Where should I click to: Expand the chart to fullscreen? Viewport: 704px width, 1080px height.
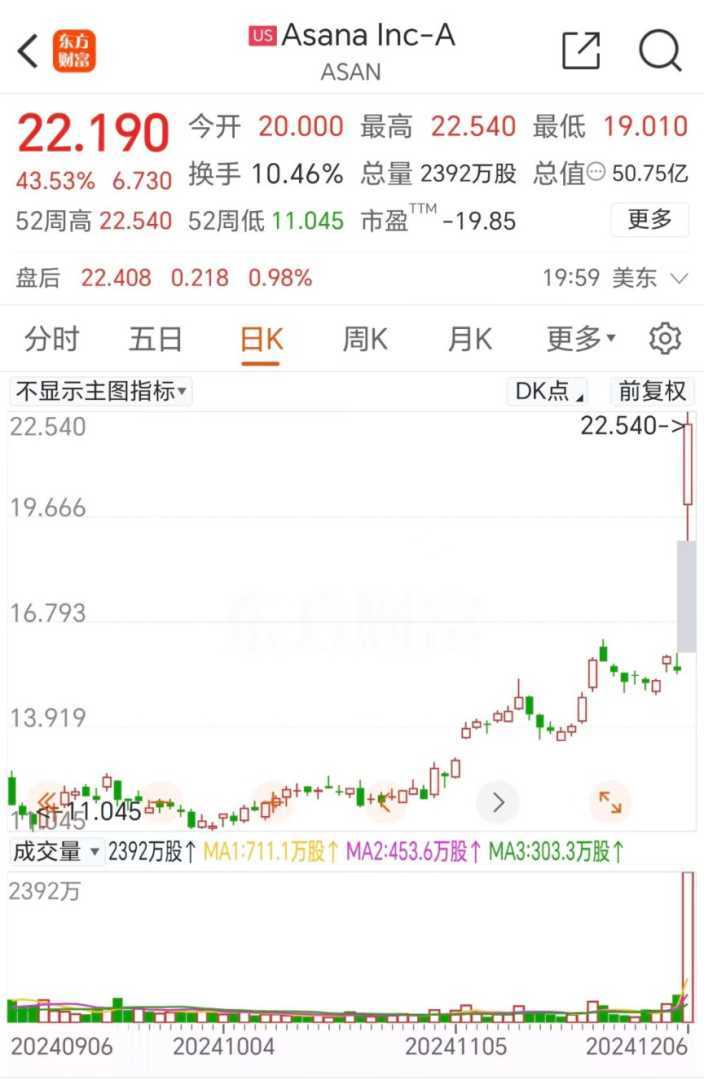(609, 801)
